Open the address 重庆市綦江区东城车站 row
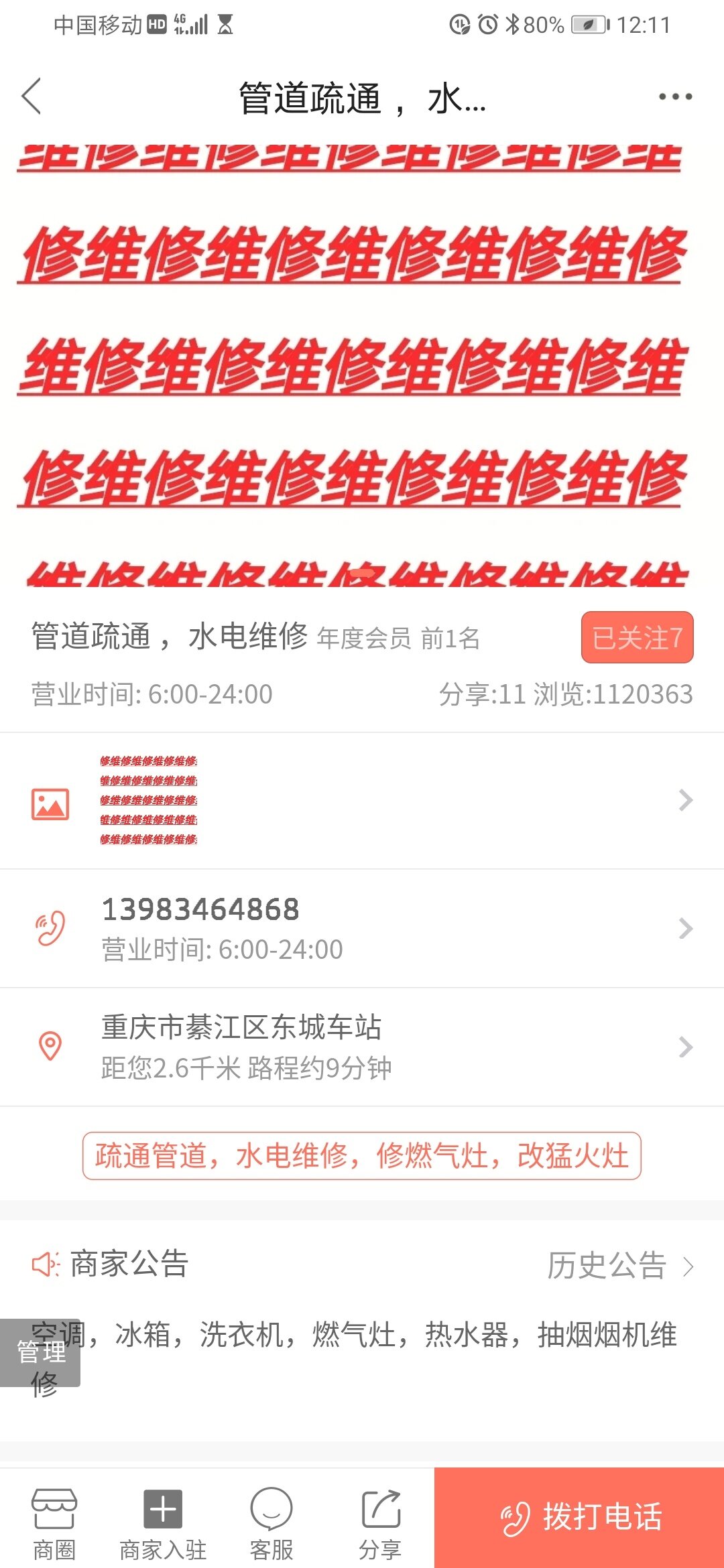The width and height of the screenshot is (724, 1568). pyautogui.click(x=362, y=1047)
